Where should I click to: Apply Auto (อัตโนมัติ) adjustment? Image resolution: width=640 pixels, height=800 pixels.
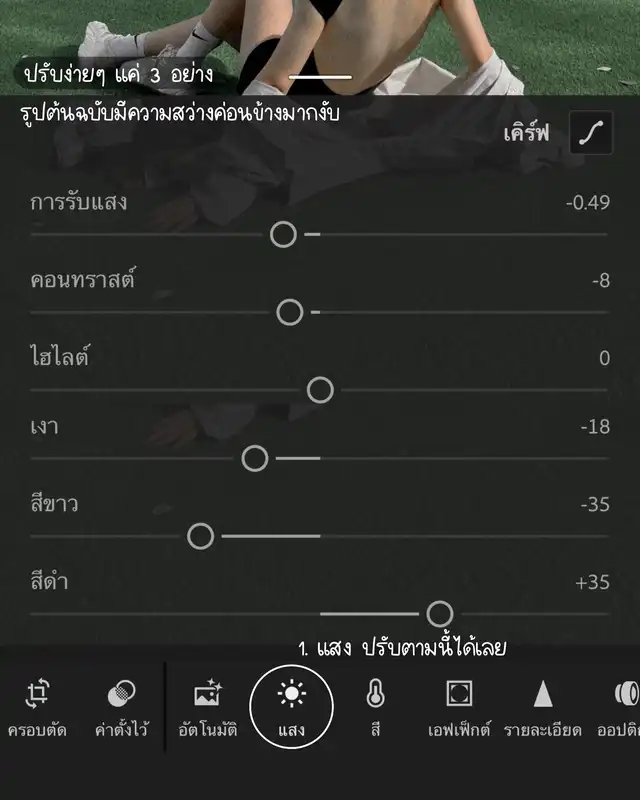[x=207, y=708]
